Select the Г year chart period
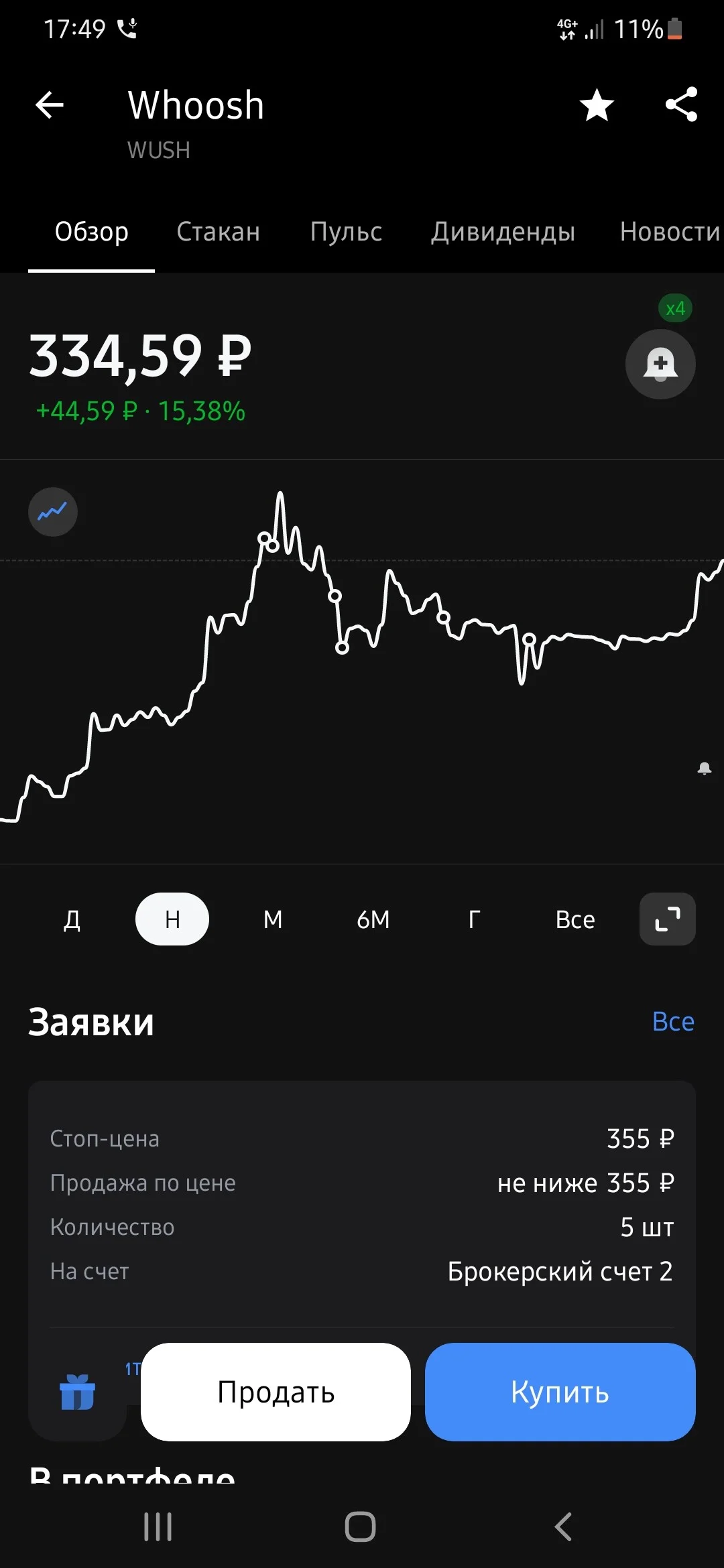724x1568 pixels. pos(474,919)
